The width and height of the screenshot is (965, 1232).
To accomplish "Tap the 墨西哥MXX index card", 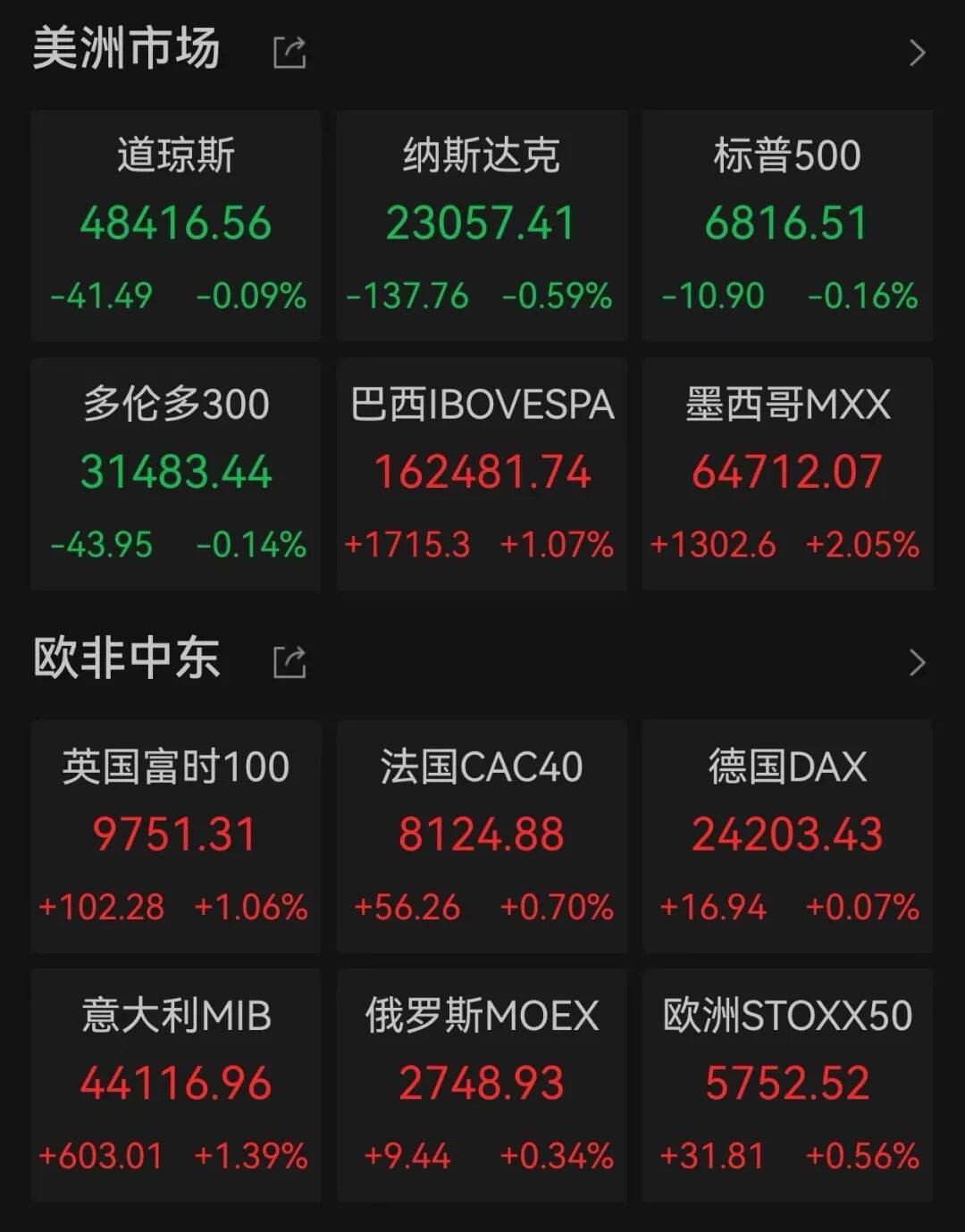I will point(787,474).
